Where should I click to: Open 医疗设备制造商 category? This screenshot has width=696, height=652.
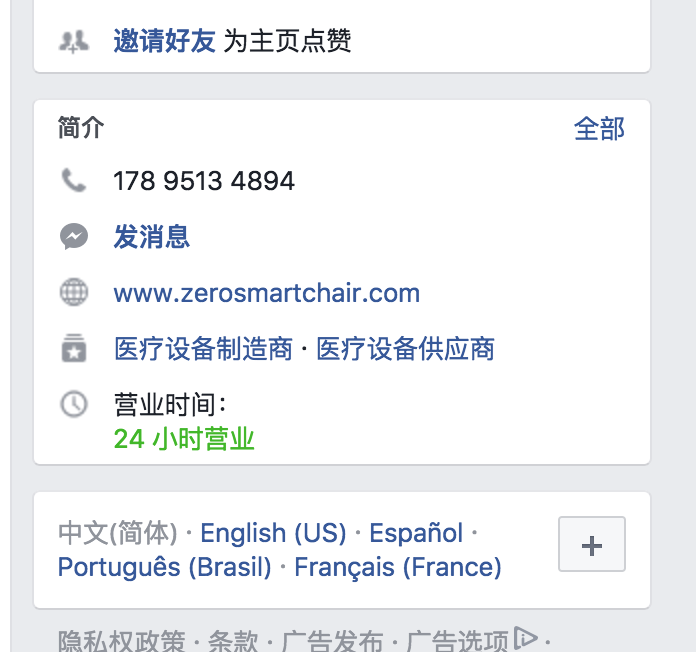point(203,349)
